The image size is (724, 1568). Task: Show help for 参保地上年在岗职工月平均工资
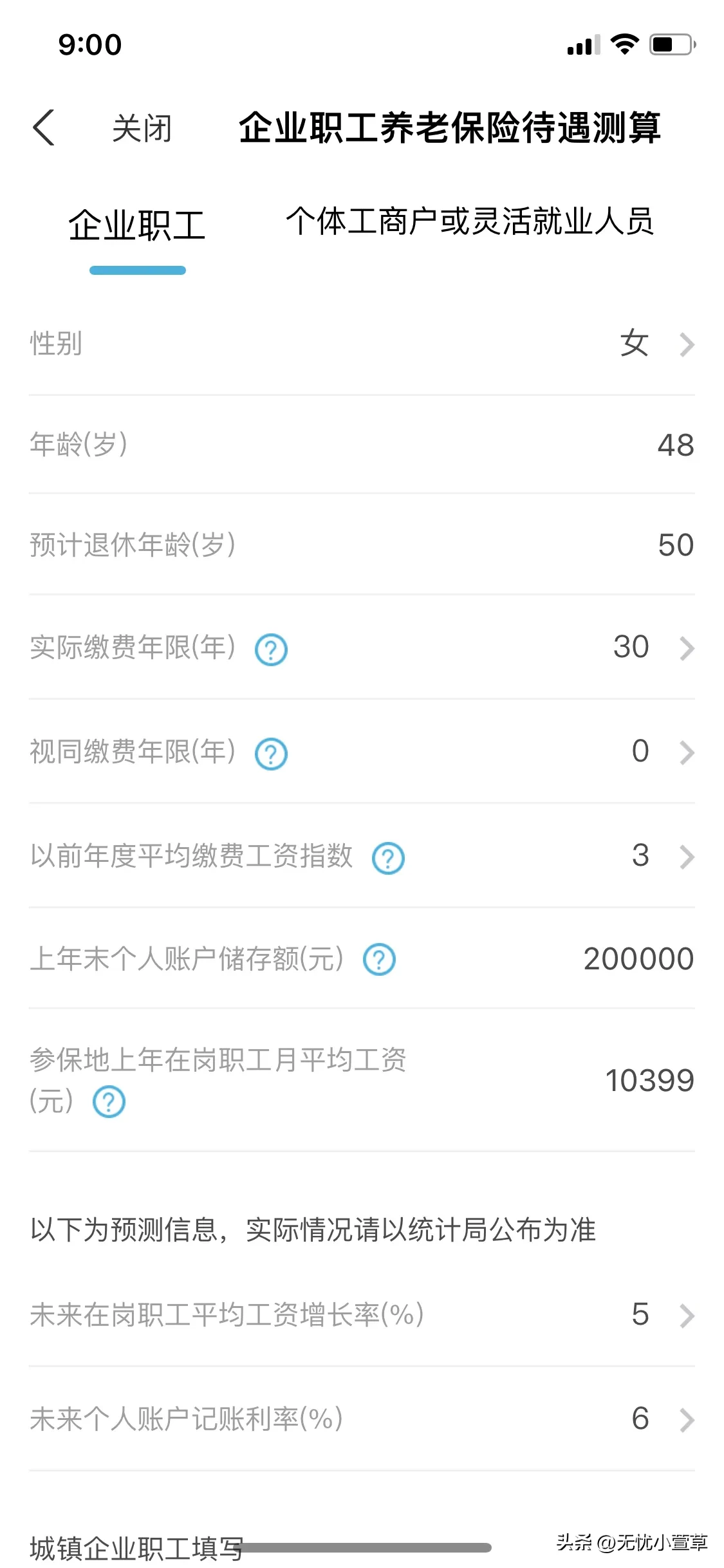pyautogui.click(x=109, y=1101)
